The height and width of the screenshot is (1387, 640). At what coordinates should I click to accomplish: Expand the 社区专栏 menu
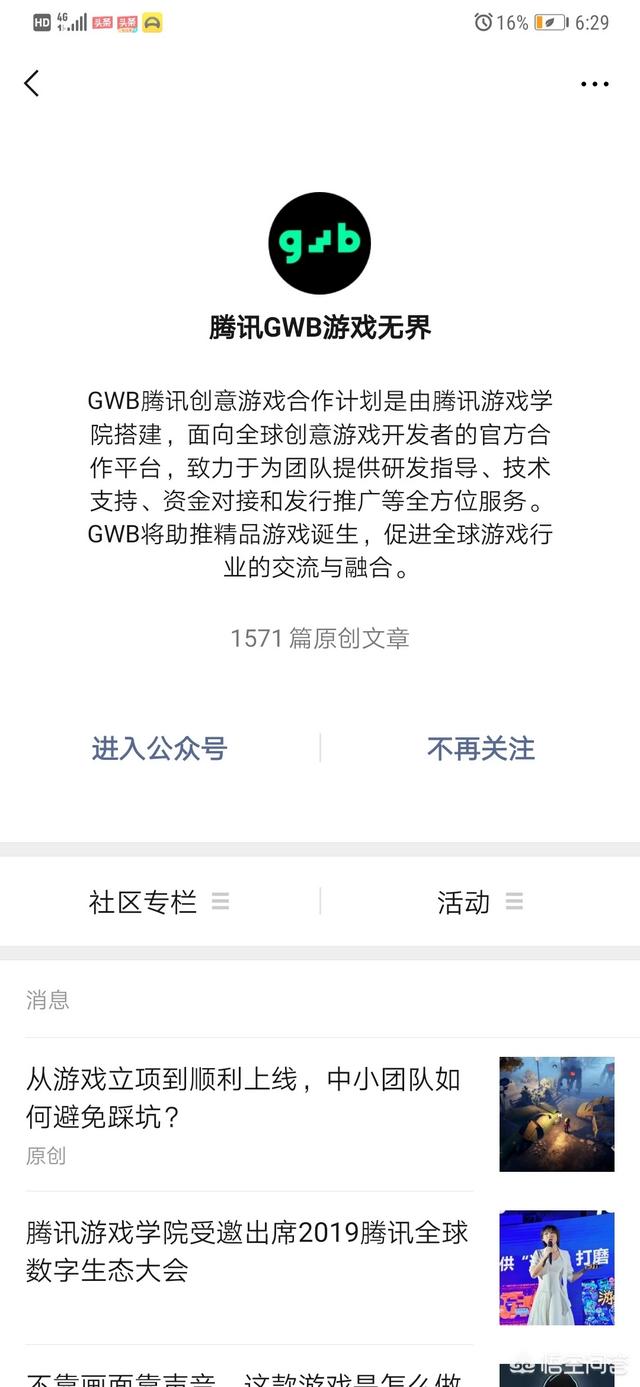click(x=160, y=902)
